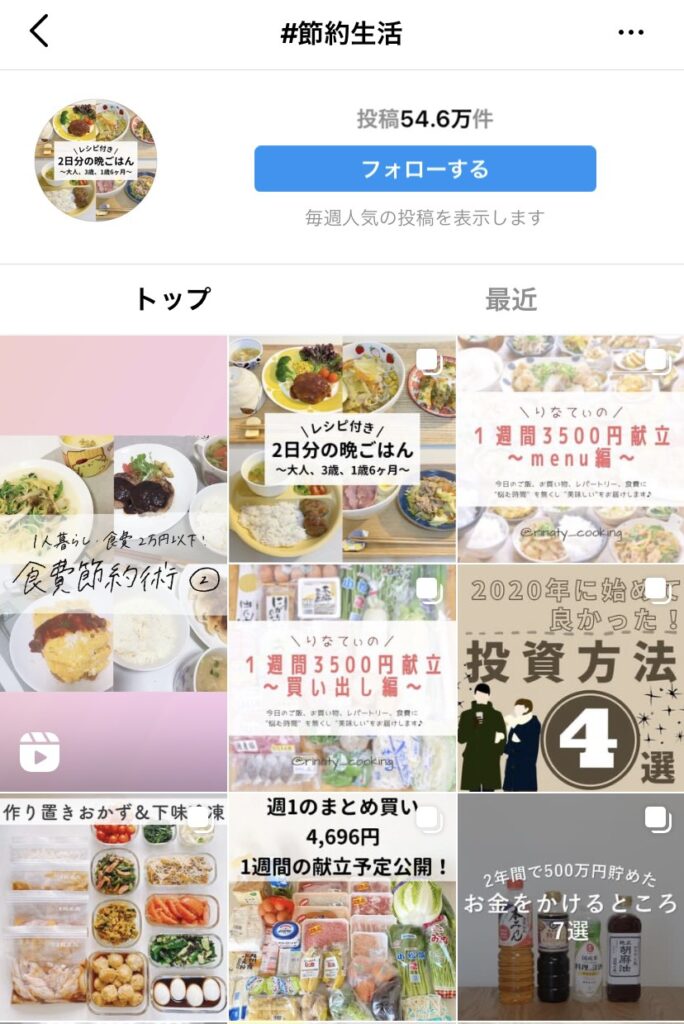Image resolution: width=684 pixels, height=1024 pixels.
Task: Open the 1週間3500円献立 買い出し編 post
Action: 342,678
